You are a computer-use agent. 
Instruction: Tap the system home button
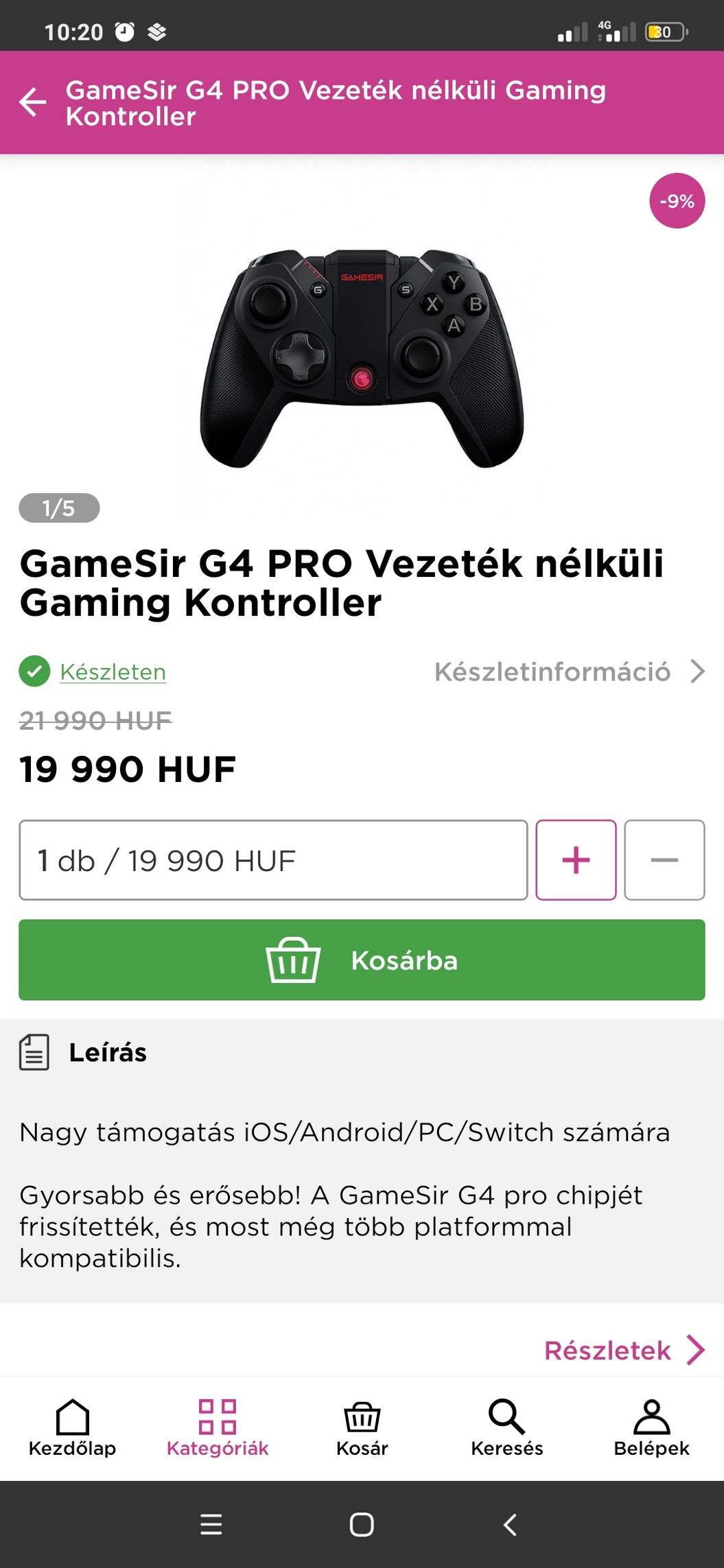pos(362,1525)
